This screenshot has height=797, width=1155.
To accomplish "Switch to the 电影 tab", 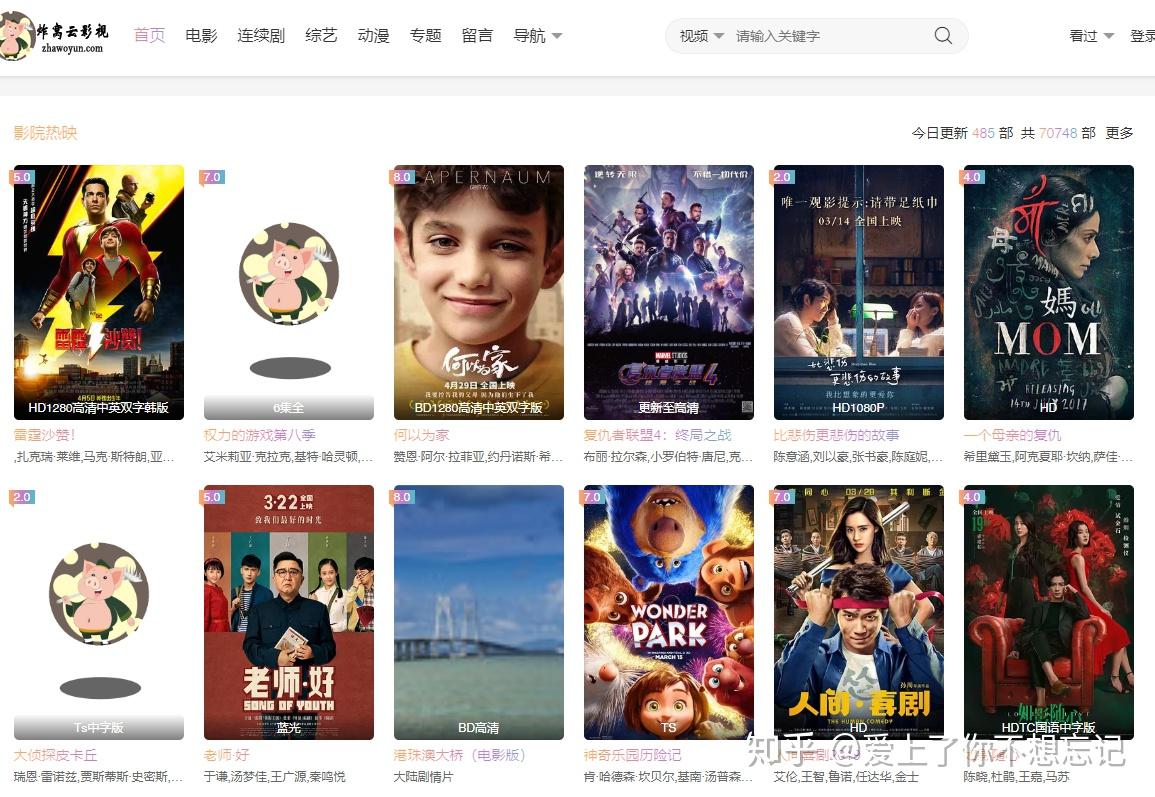I will pyautogui.click(x=201, y=36).
